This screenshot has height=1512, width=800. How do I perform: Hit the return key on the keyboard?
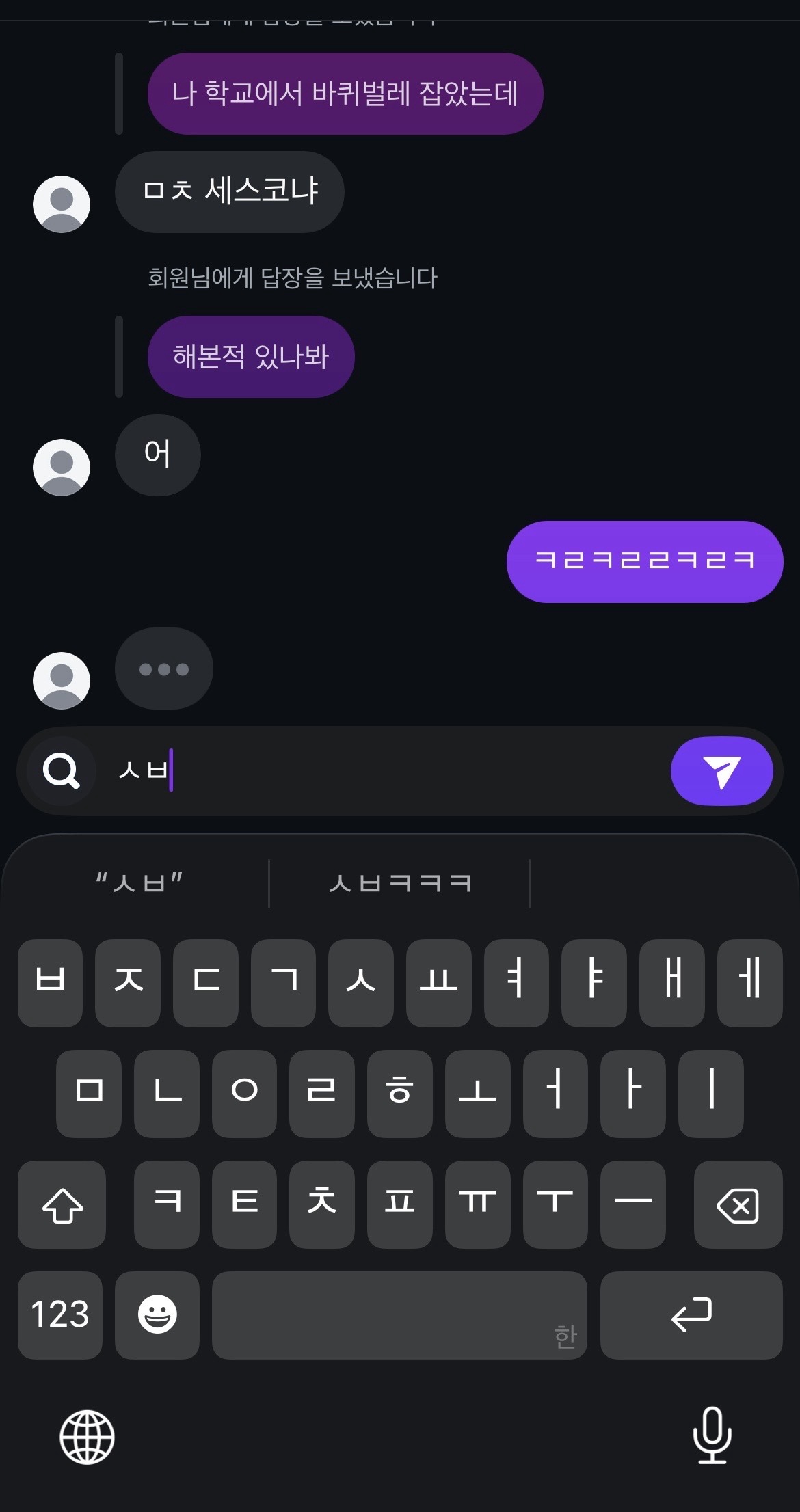(x=691, y=1315)
